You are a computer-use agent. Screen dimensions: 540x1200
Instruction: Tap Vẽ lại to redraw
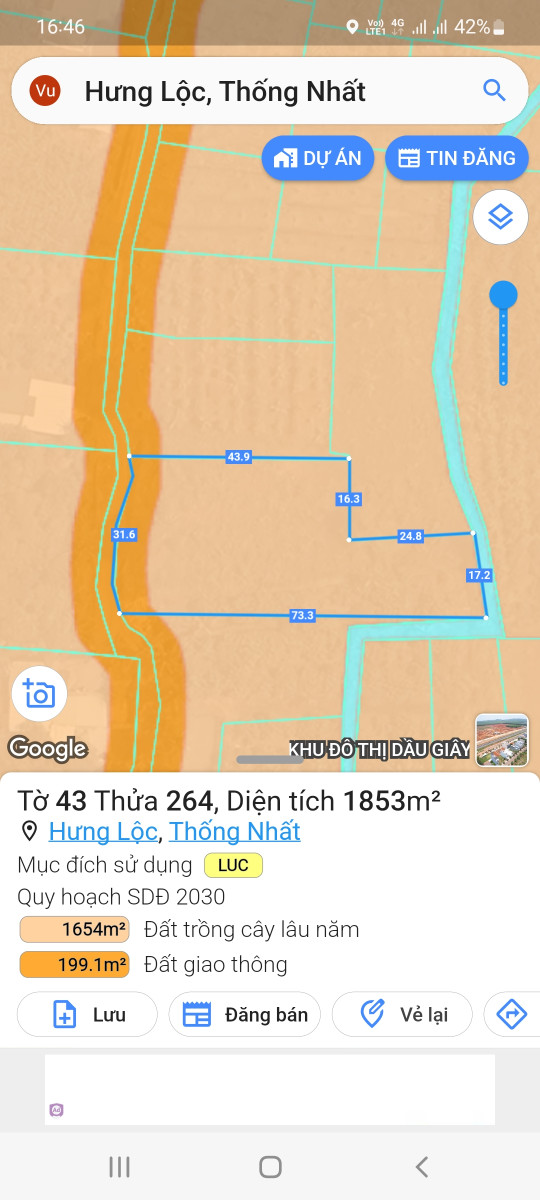(403, 1014)
